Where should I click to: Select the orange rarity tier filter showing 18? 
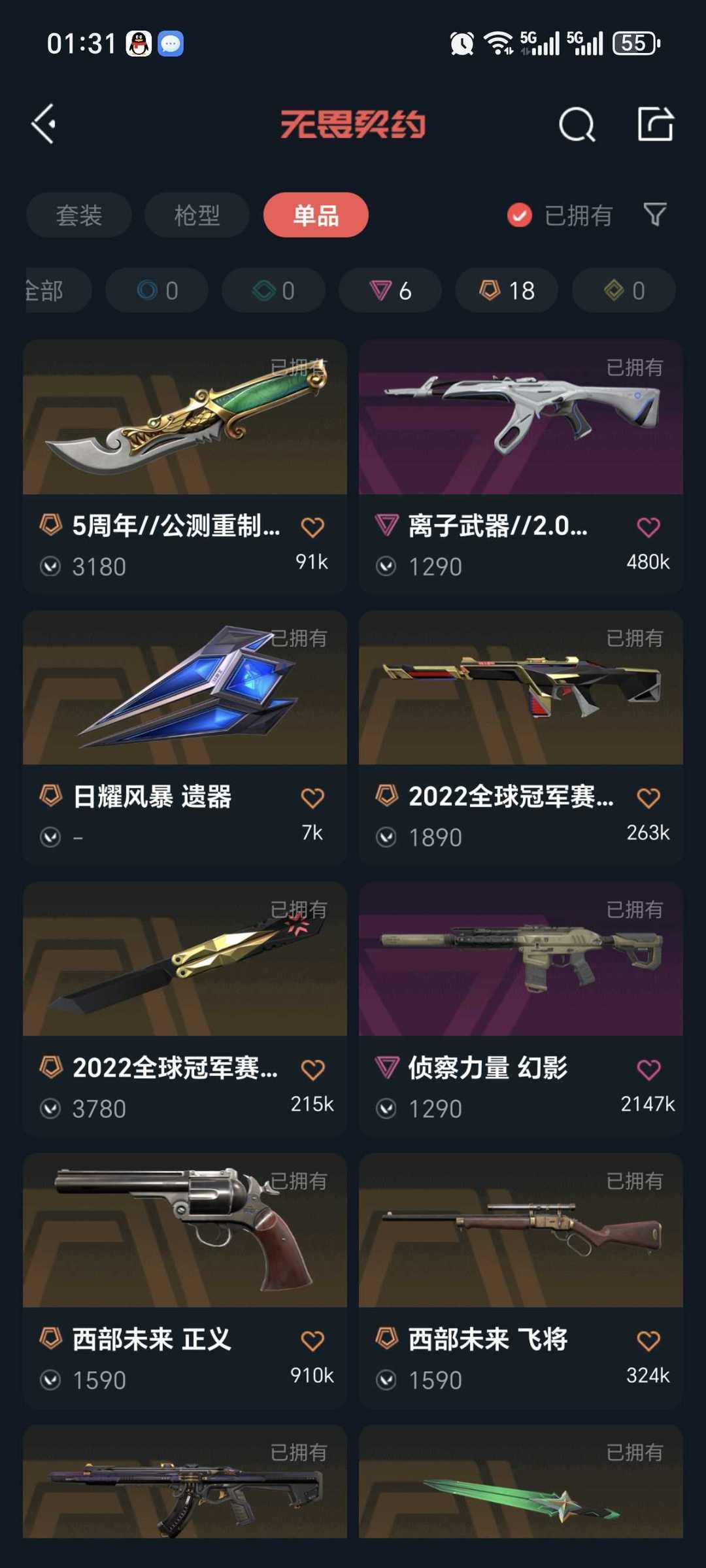[x=507, y=290]
